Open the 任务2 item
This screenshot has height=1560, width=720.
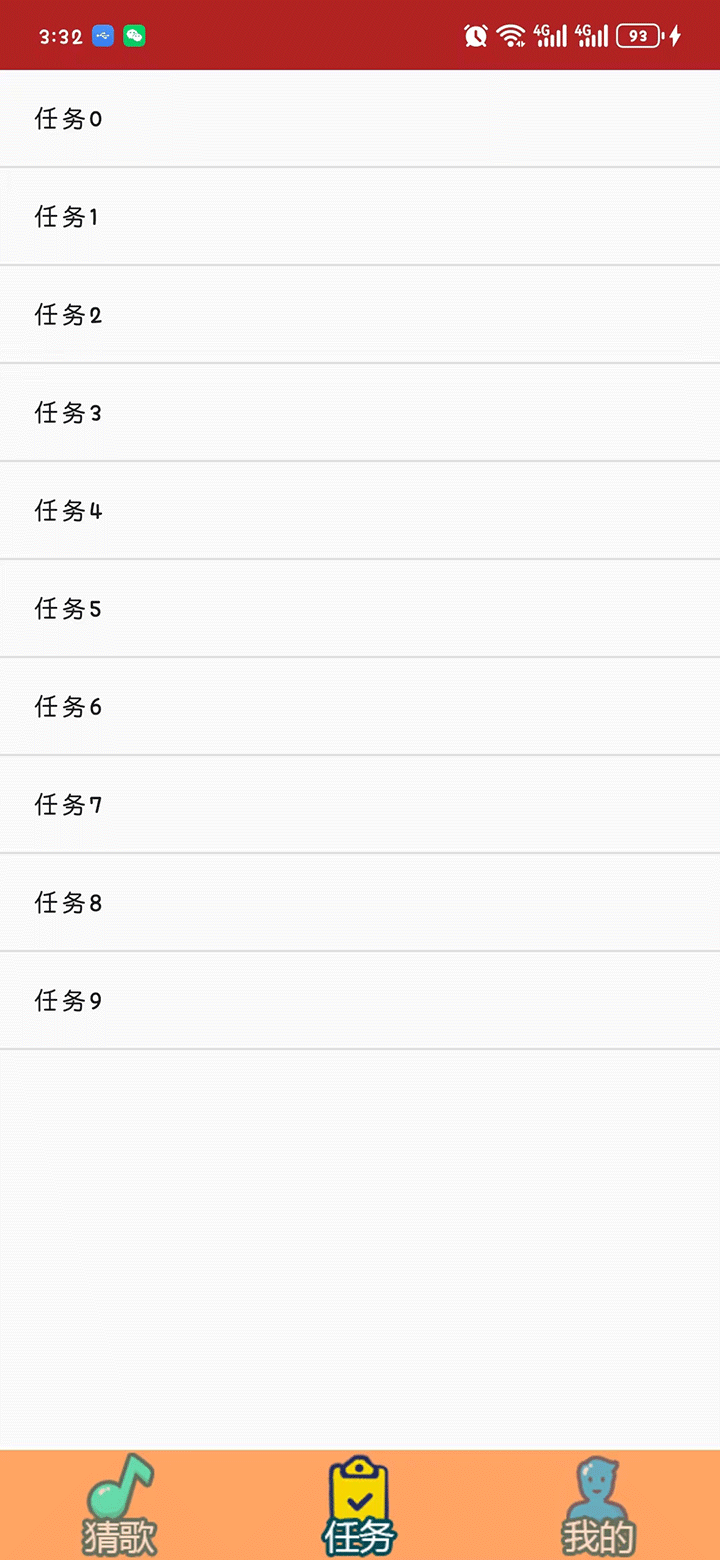click(x=360, y=315)
